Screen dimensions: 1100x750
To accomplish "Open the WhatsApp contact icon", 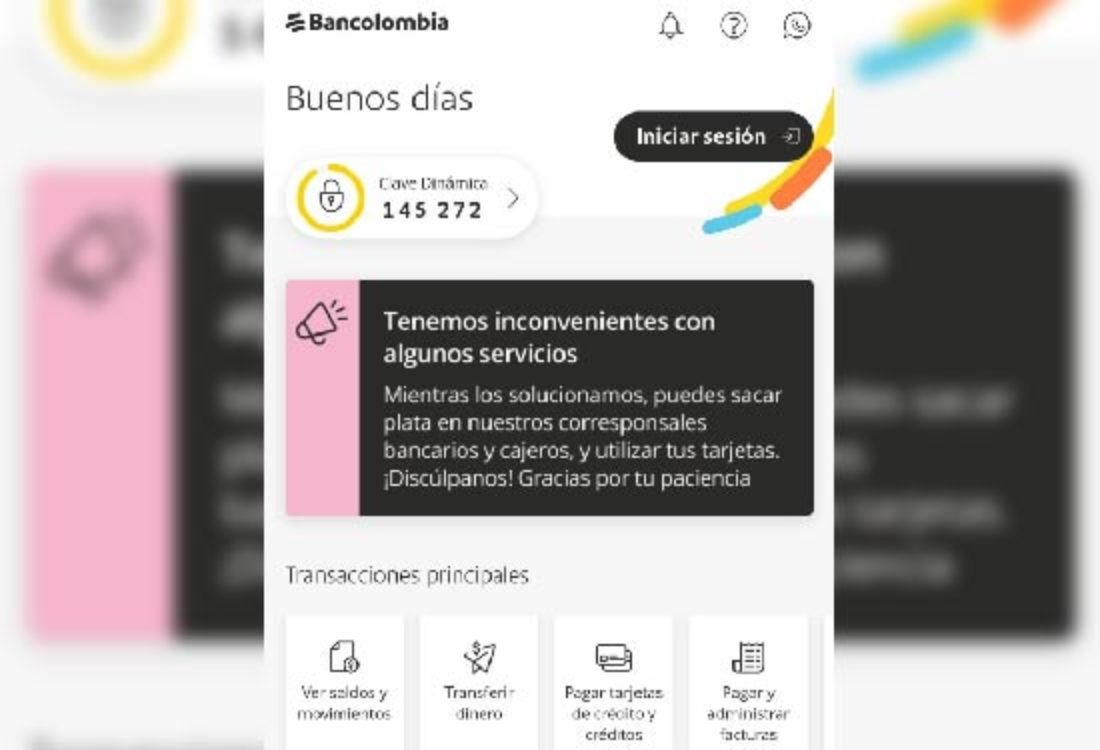I will pos(797,26).
